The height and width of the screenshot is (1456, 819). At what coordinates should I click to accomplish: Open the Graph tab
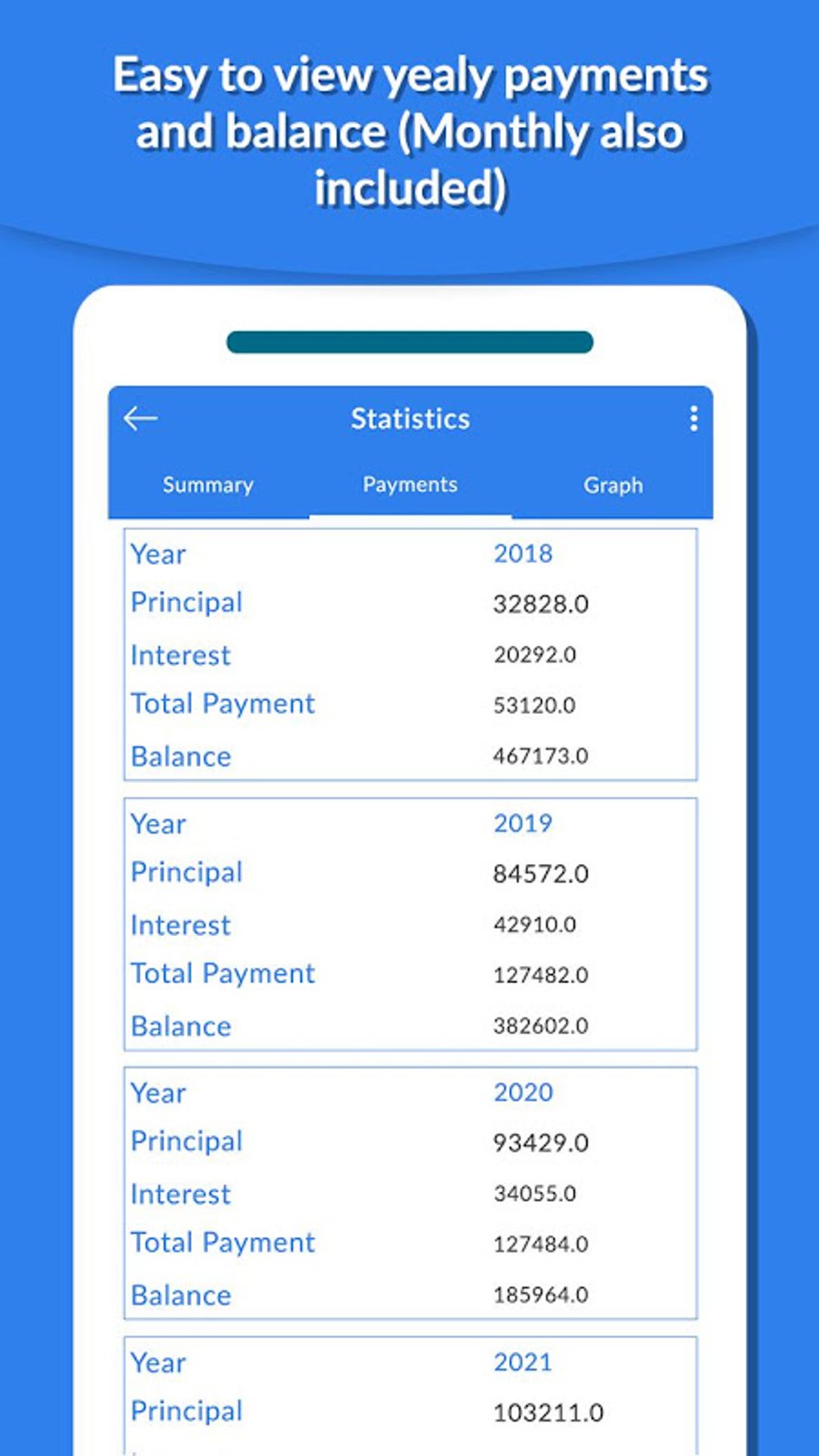tap(613, 485)
